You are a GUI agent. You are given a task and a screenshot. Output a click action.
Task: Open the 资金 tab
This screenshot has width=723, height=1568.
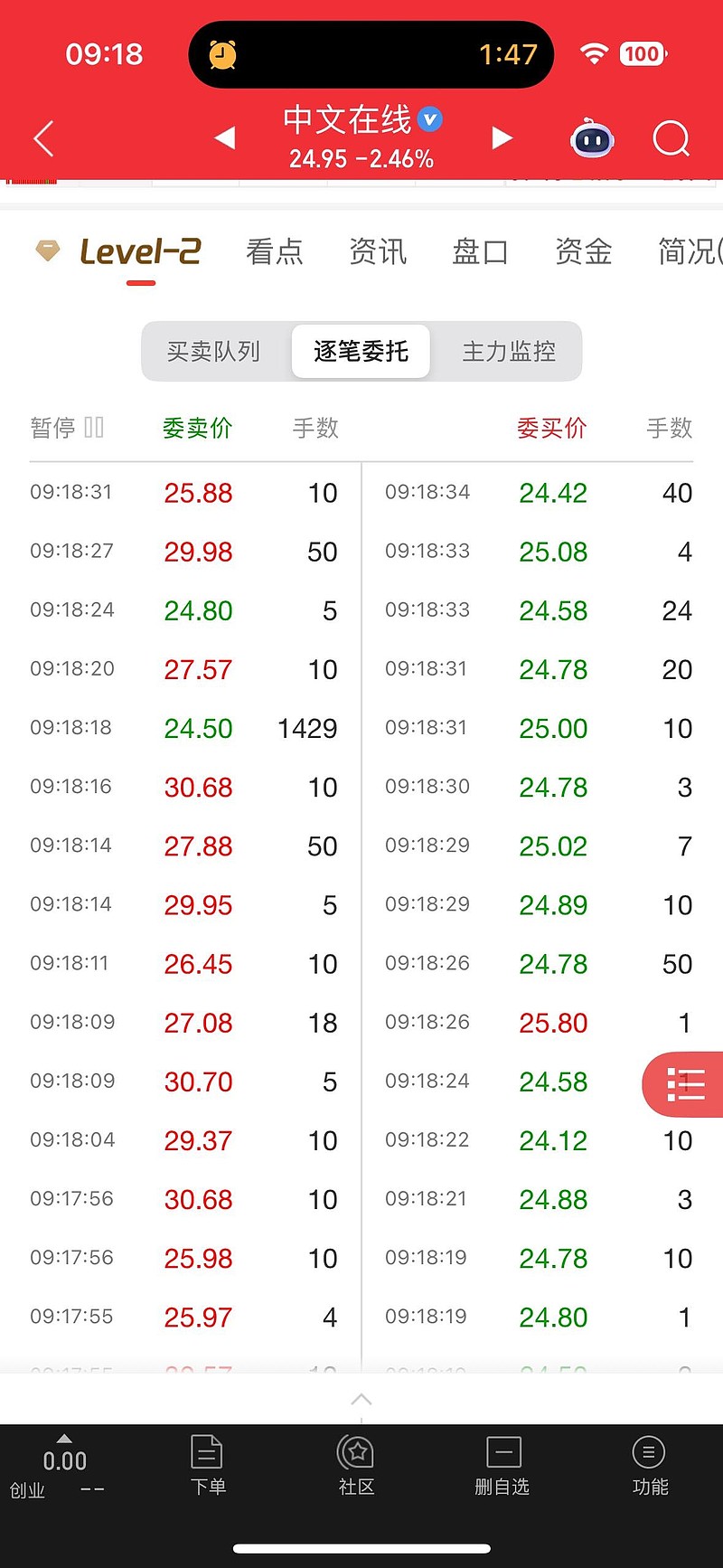click(x=583, y=251)
